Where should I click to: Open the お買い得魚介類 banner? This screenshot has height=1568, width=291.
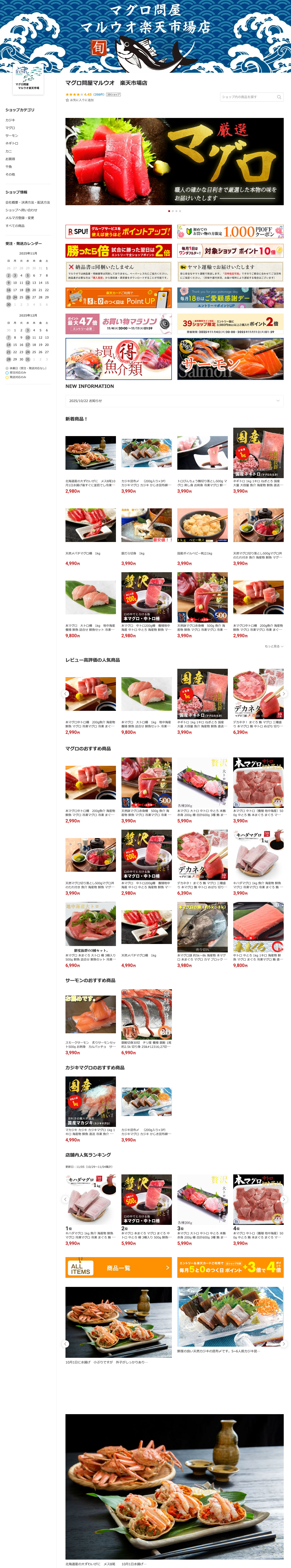(118, 359)
